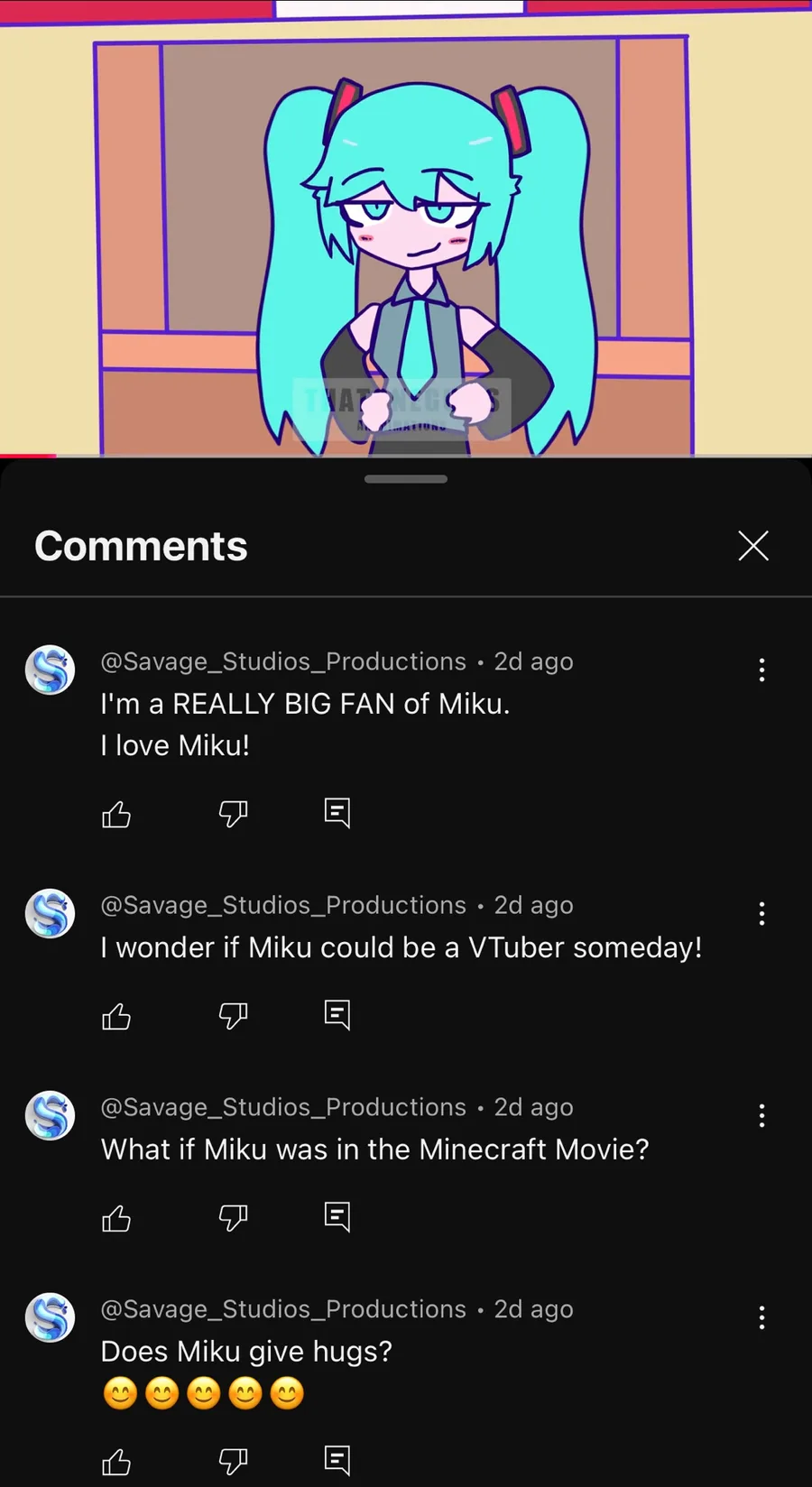Viewport: 812px width, 1487px height.
Task: Close the Comments panel
Action: pyautogui.click(x=752, y=546)
